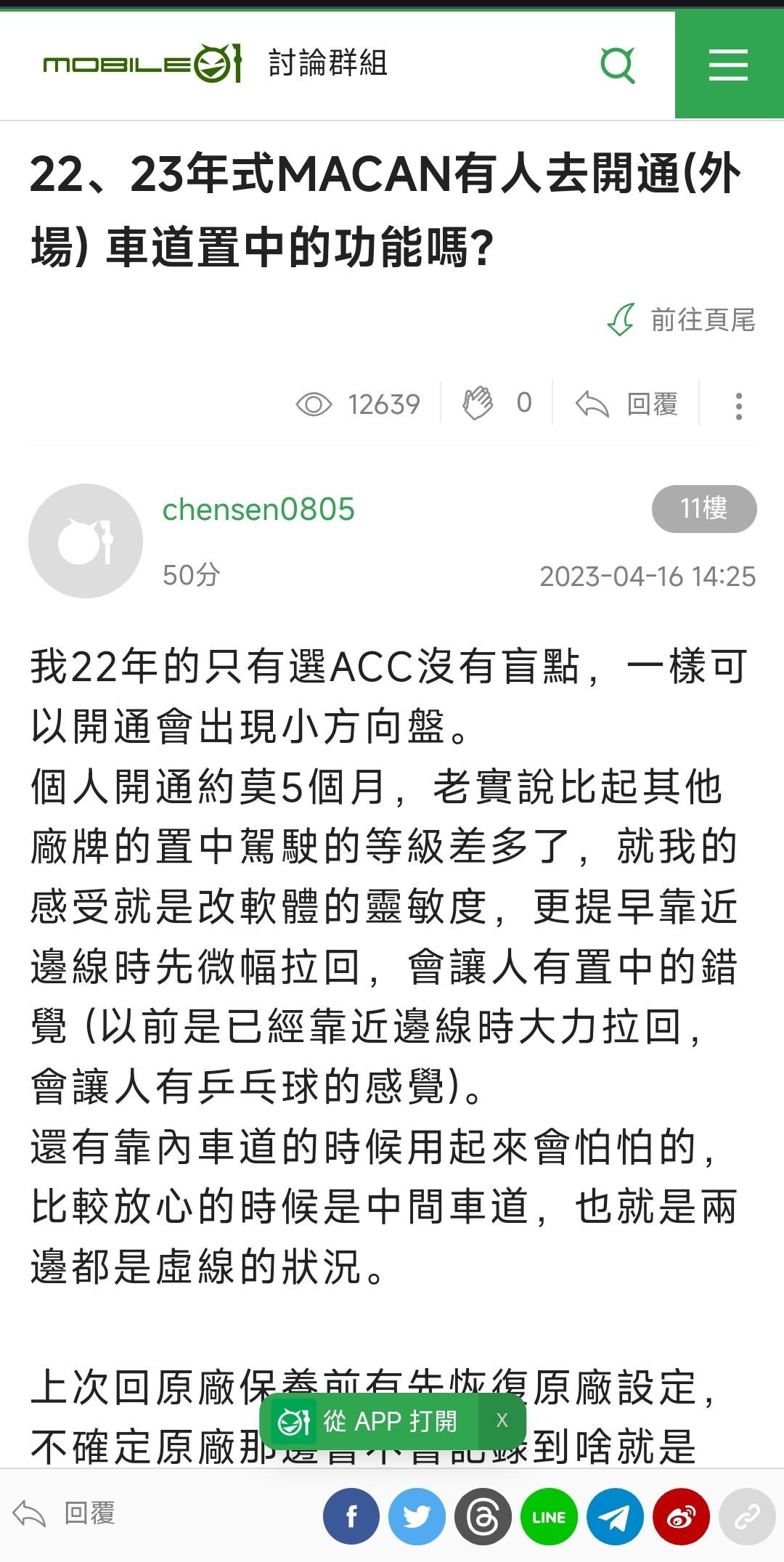Tap 回覆 next to the clap count

(x=628, y=404)
